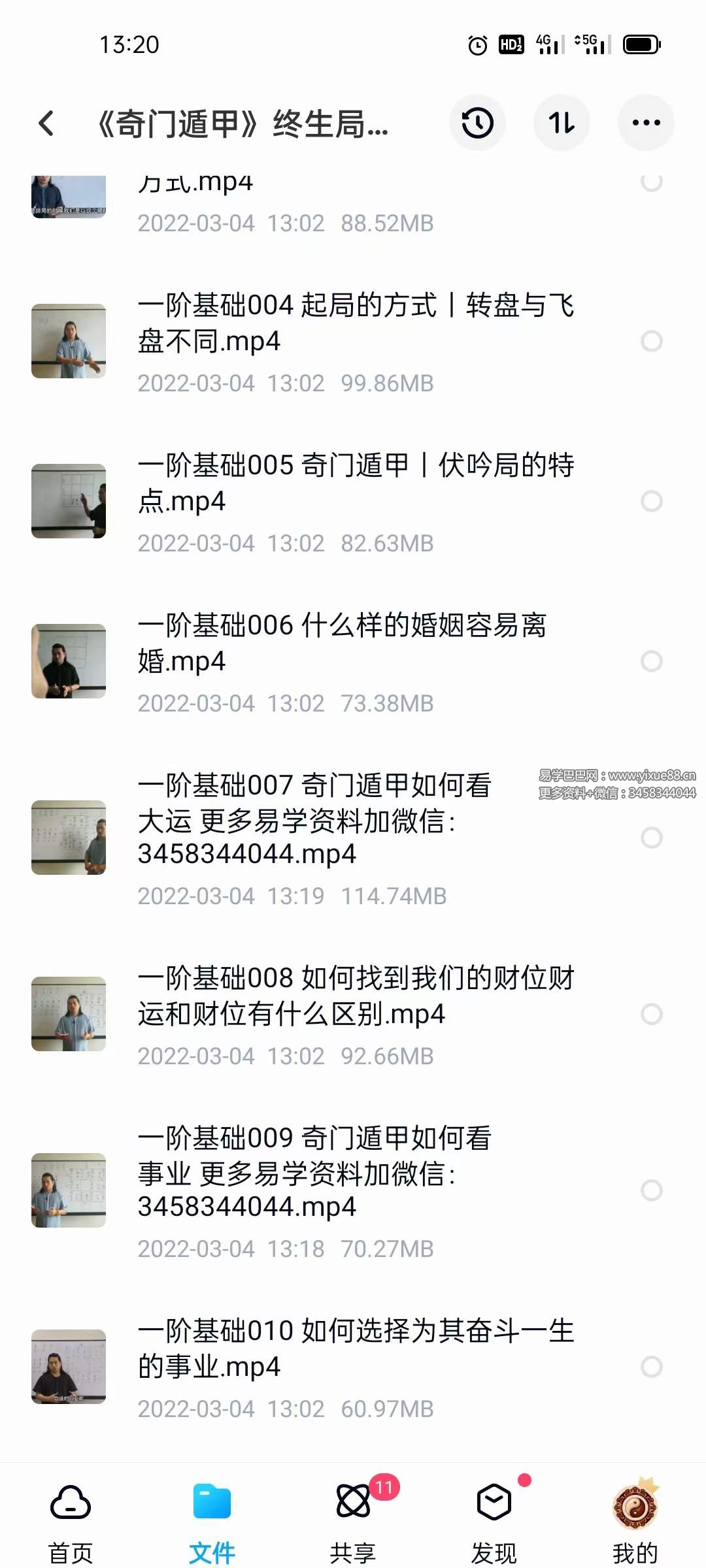Tap the thumbnail of 一阶基础005 video
Image resolution: width=706 pixels, height=1568 pixels.
[69, 500]
